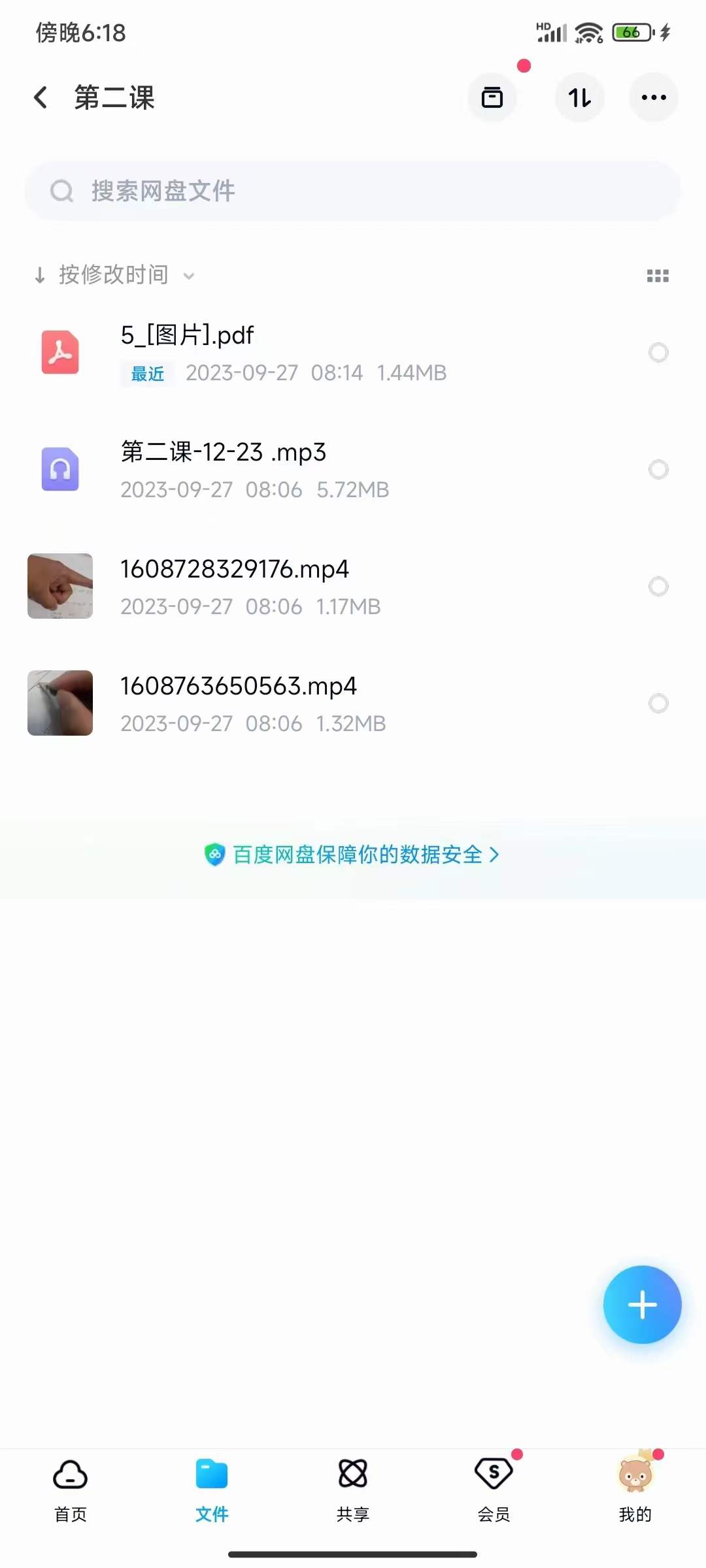Tap the blue plus upload button
Image resolution: width=706 pixels, height=1568 pixels.
click(643, 1305)
